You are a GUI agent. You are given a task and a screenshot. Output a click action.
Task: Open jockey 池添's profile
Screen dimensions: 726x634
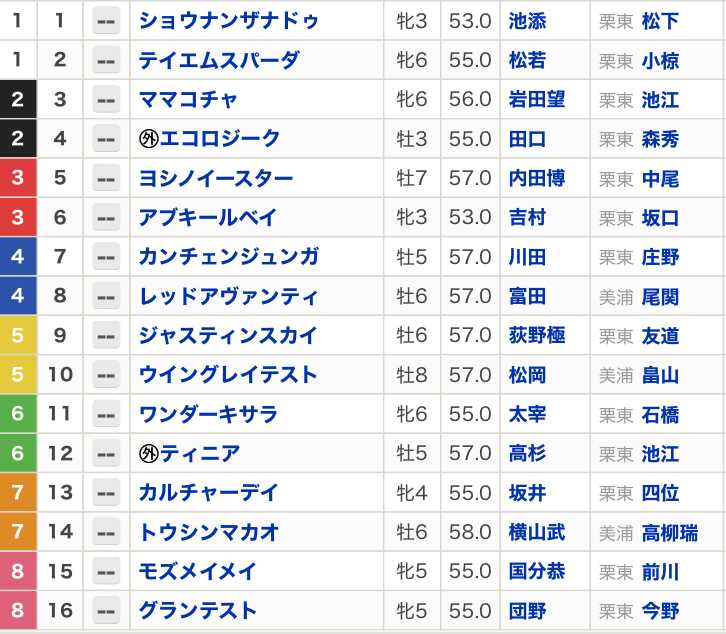[x=527, y=21]
